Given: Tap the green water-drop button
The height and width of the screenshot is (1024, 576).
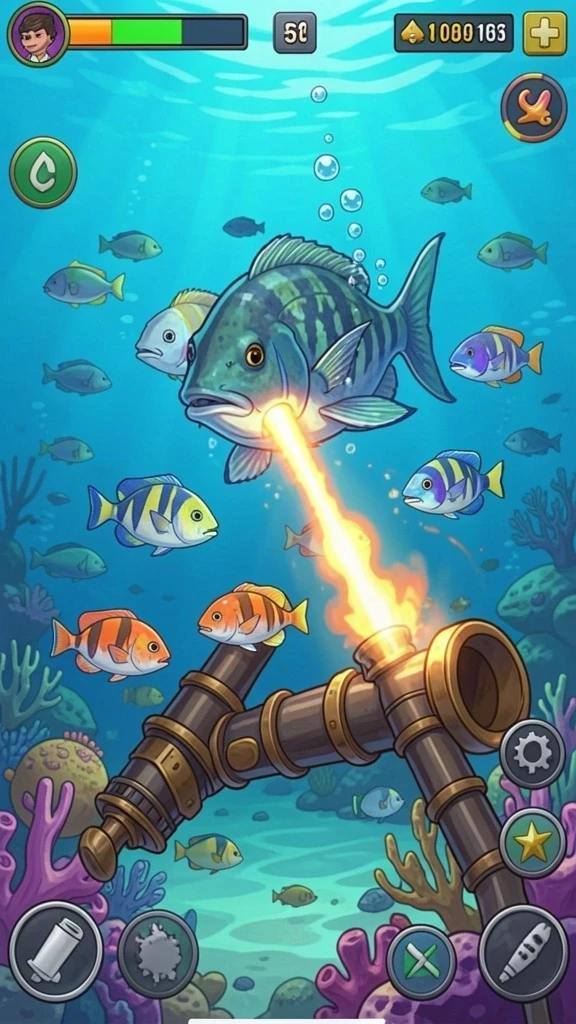Looking at the screenshot, I should 43,173.
